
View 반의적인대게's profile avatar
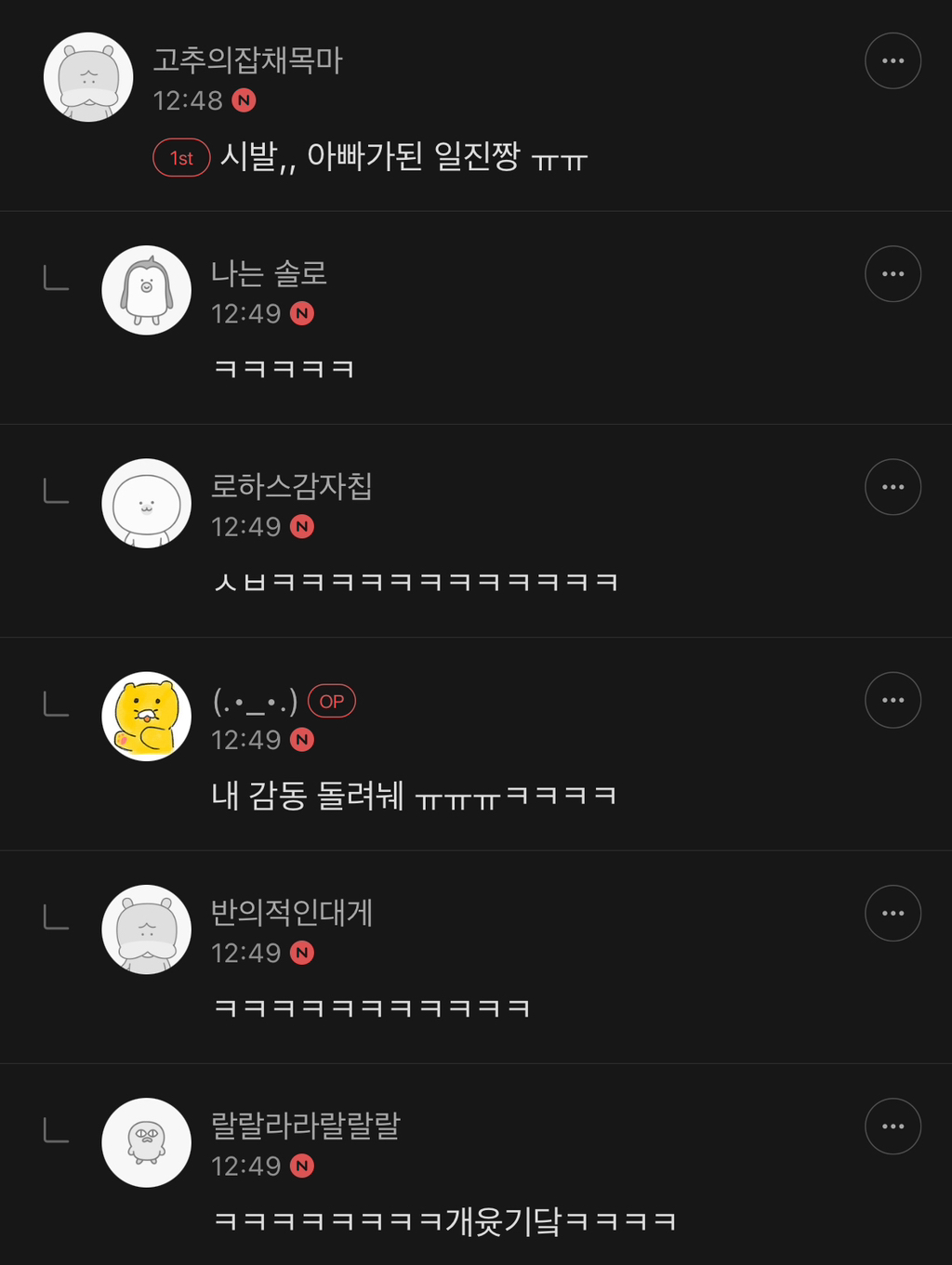coord(146,929)
